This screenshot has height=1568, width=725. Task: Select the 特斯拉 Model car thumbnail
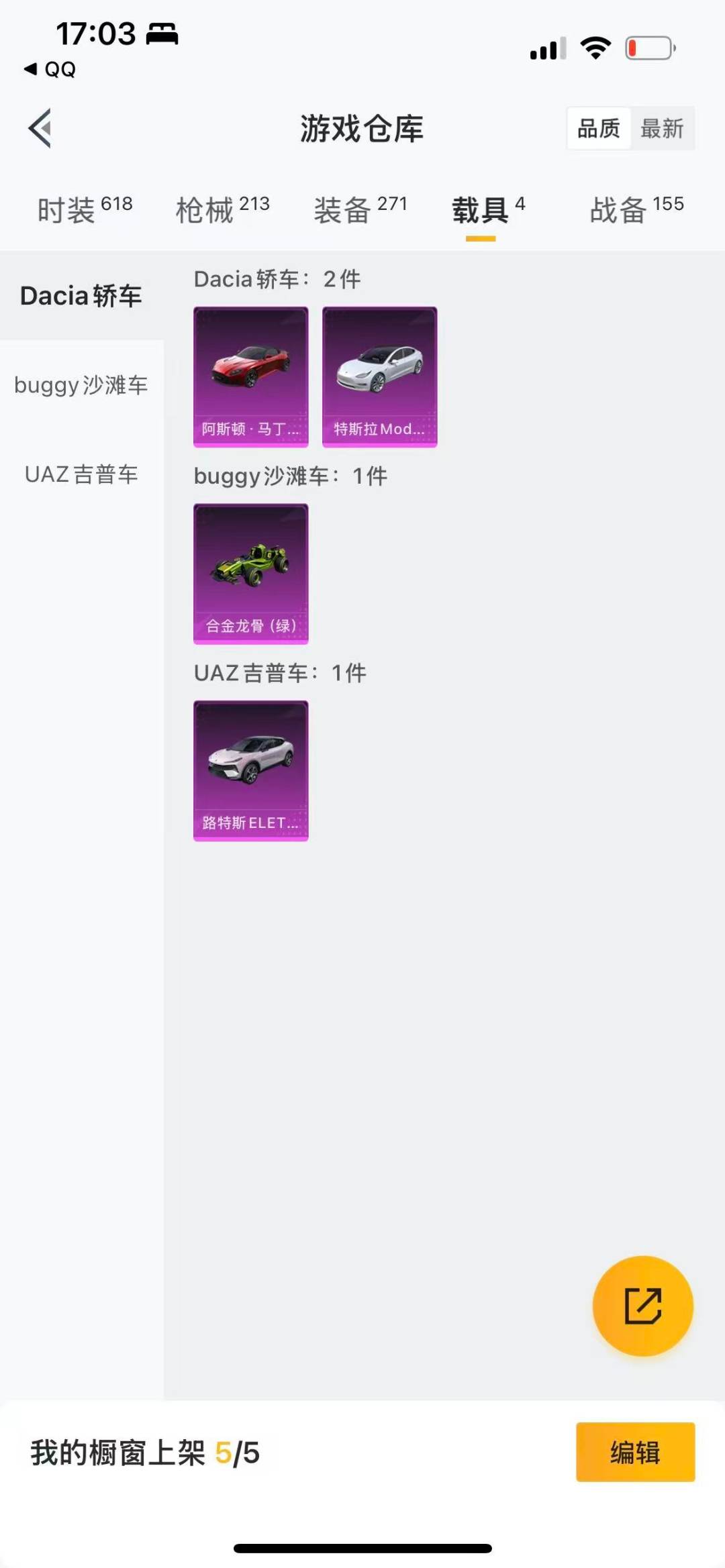(x=379, y=376)
